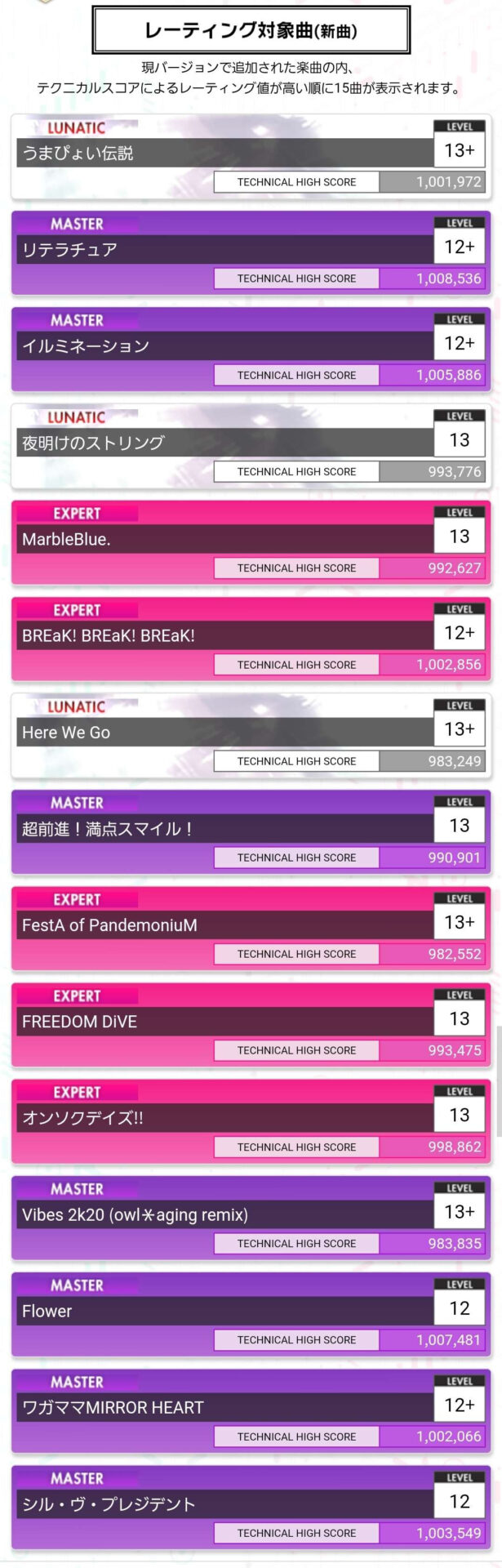Open the リテラチュア MASTER song card
Viewport: 502px width, 1568px height.
click(x=224, y=250)
